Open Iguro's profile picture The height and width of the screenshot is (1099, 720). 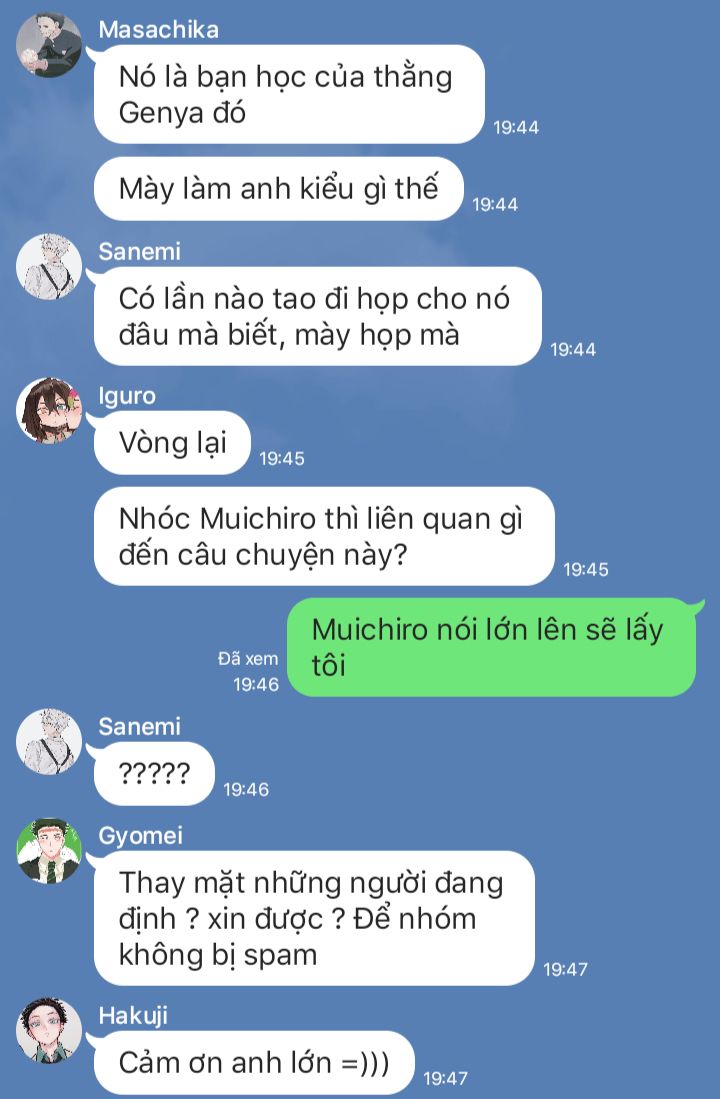coord(49,411)
